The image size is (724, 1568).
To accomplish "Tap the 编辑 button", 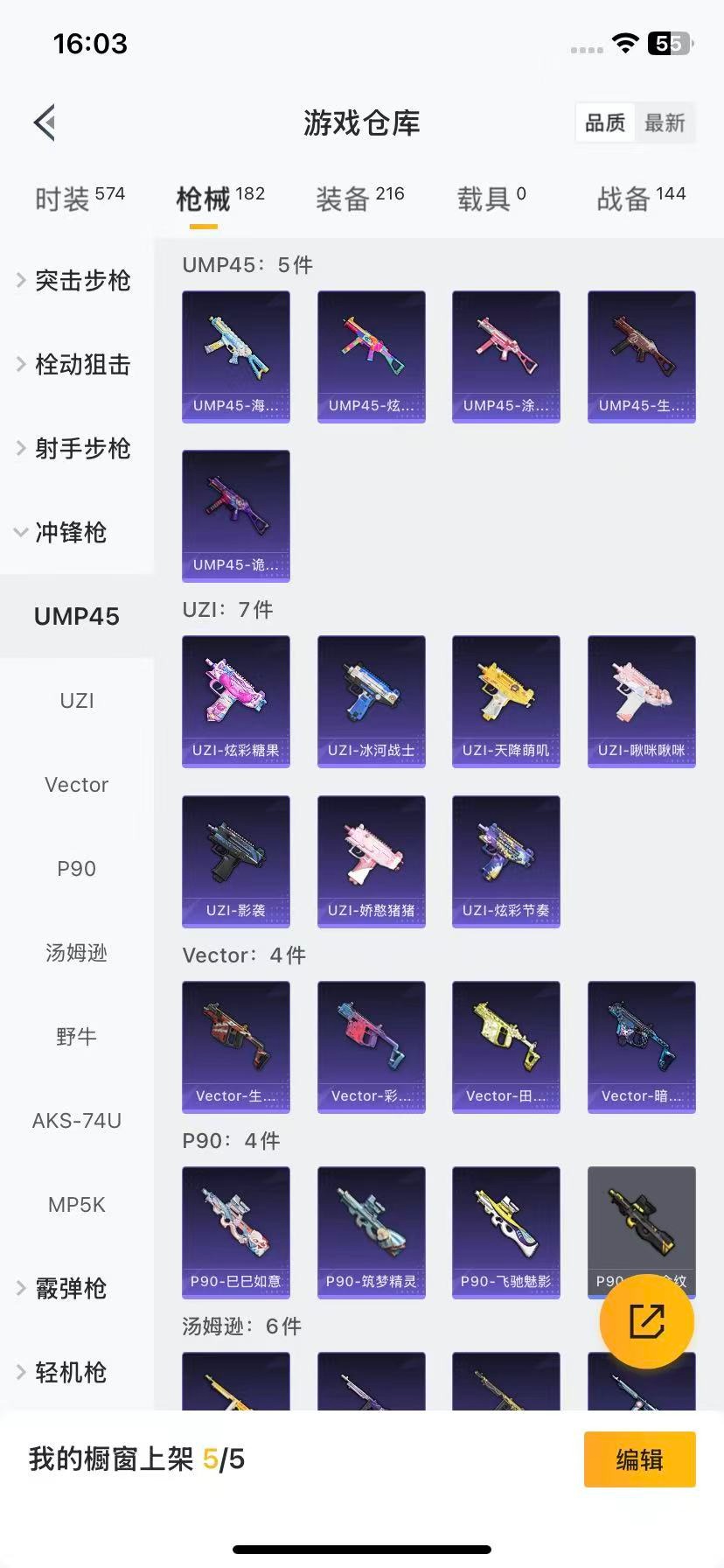I will point(639,1459).
